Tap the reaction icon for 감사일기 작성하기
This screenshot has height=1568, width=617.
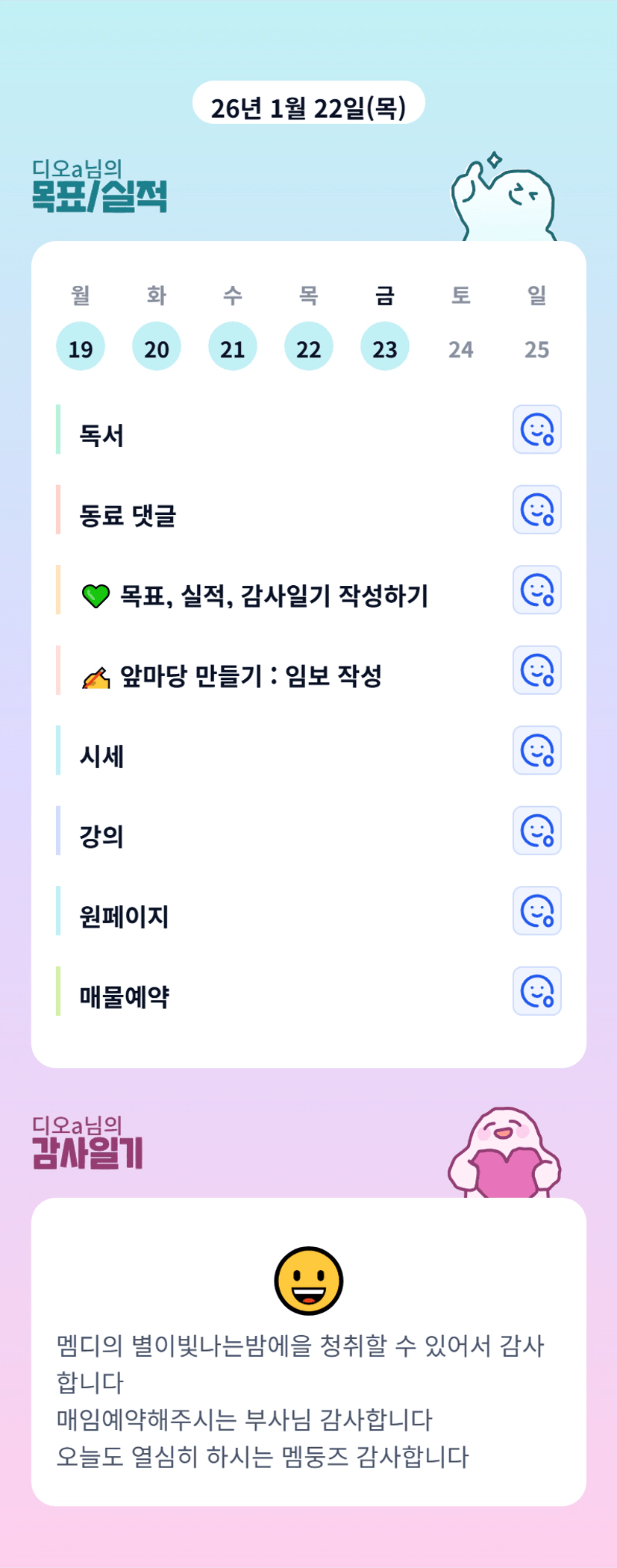point(537,590)
